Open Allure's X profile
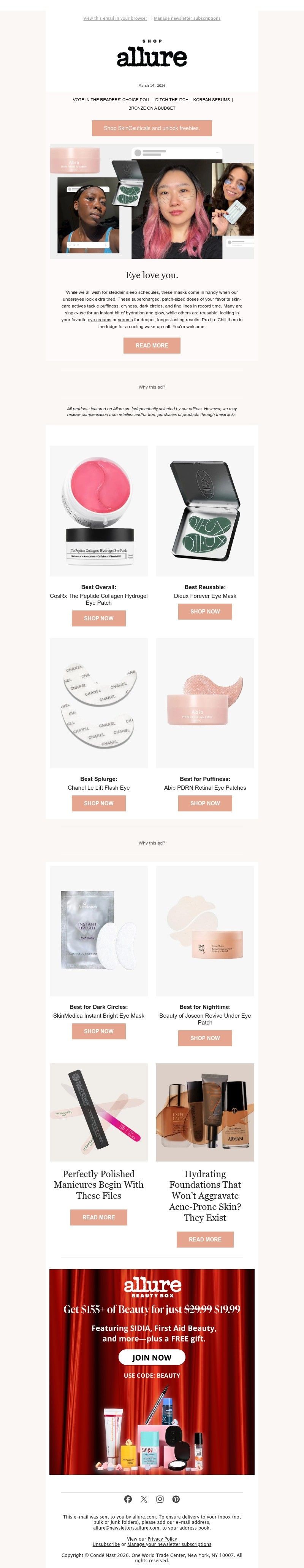Screen dimensions: 304x1568 144,1499
